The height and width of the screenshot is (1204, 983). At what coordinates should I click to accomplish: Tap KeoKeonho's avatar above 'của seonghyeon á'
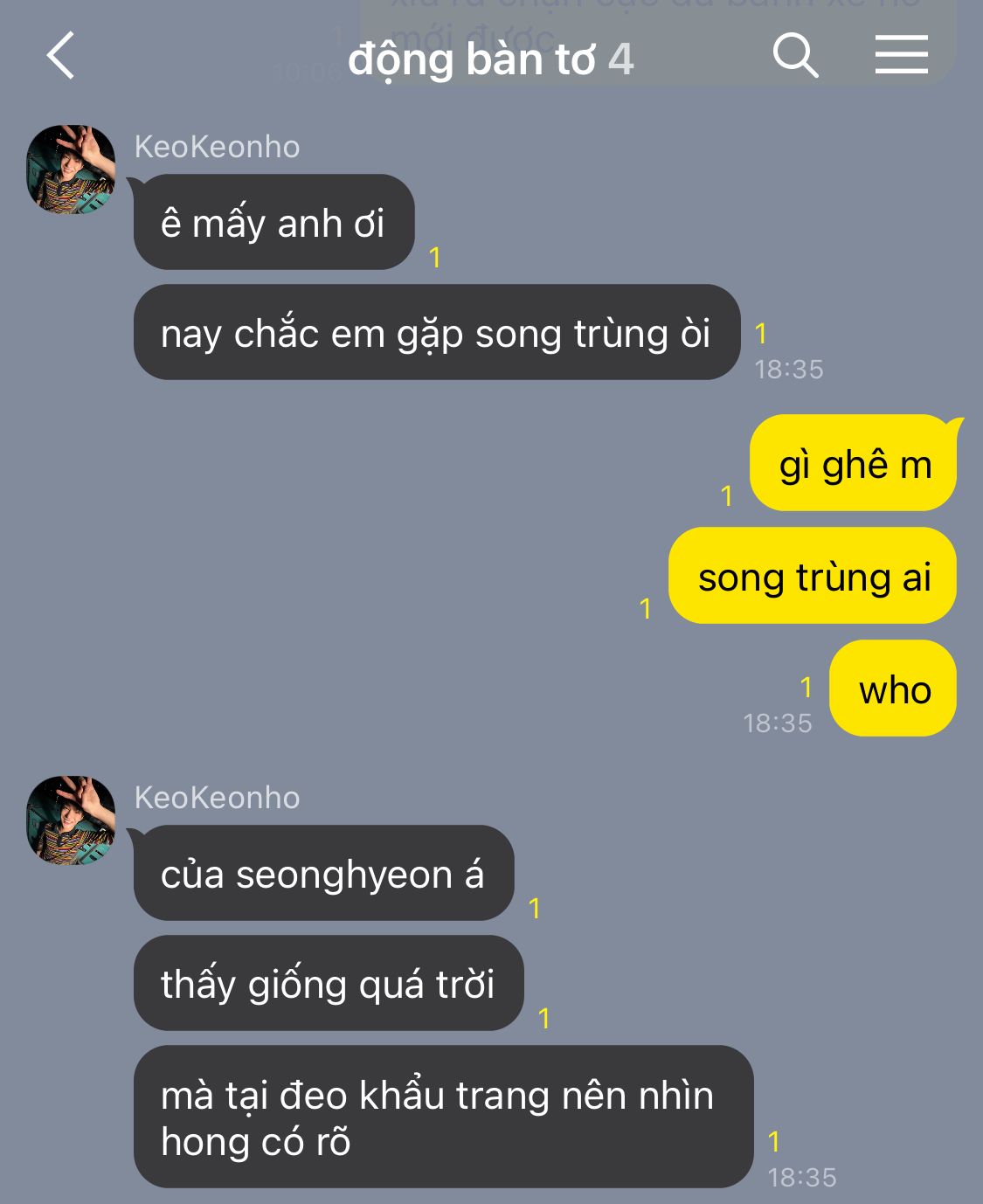pyautogui.click(x=72, y=820)
